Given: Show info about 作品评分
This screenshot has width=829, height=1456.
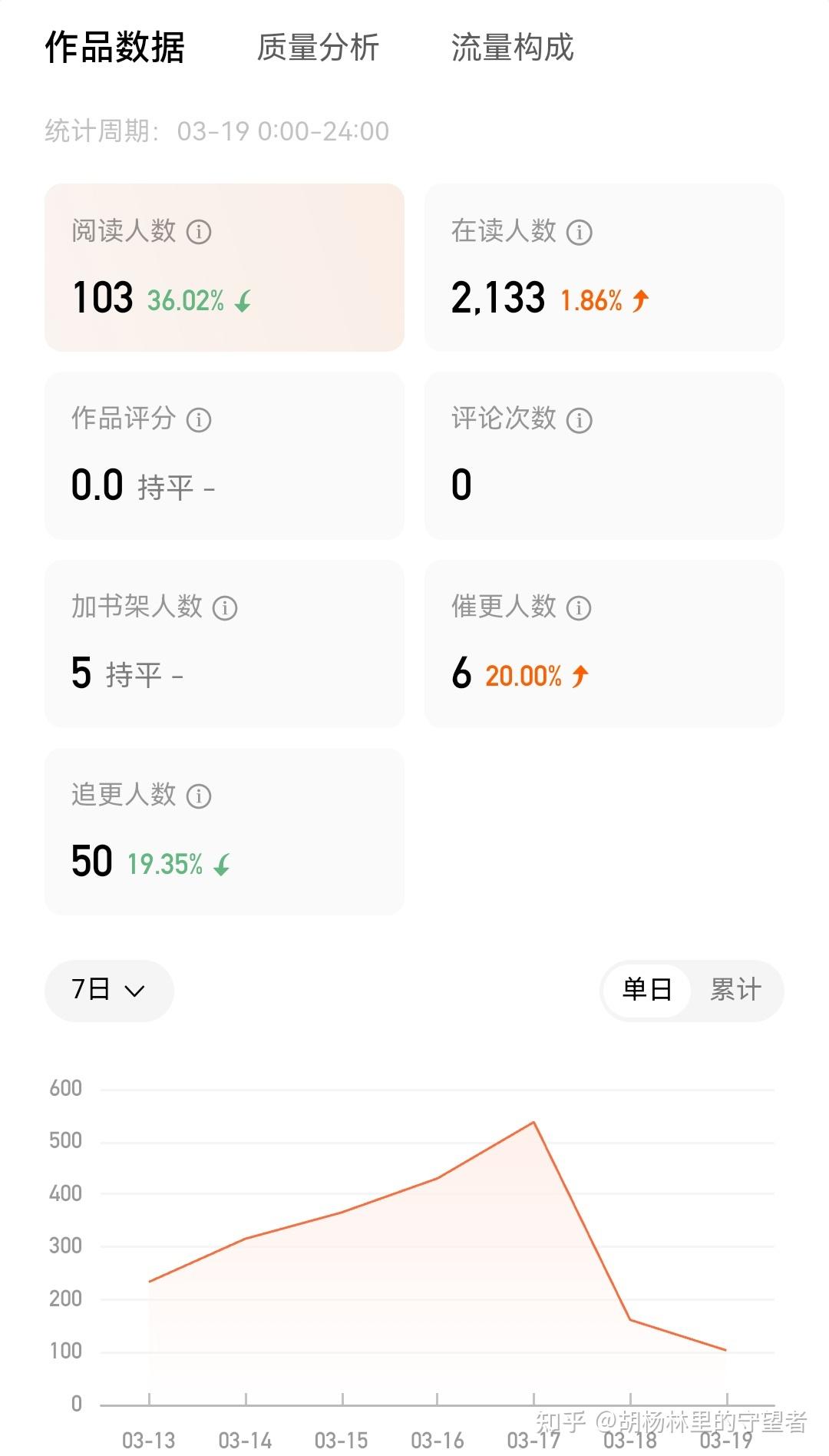Looking at the screenshot, I should (x=199, y=420).
